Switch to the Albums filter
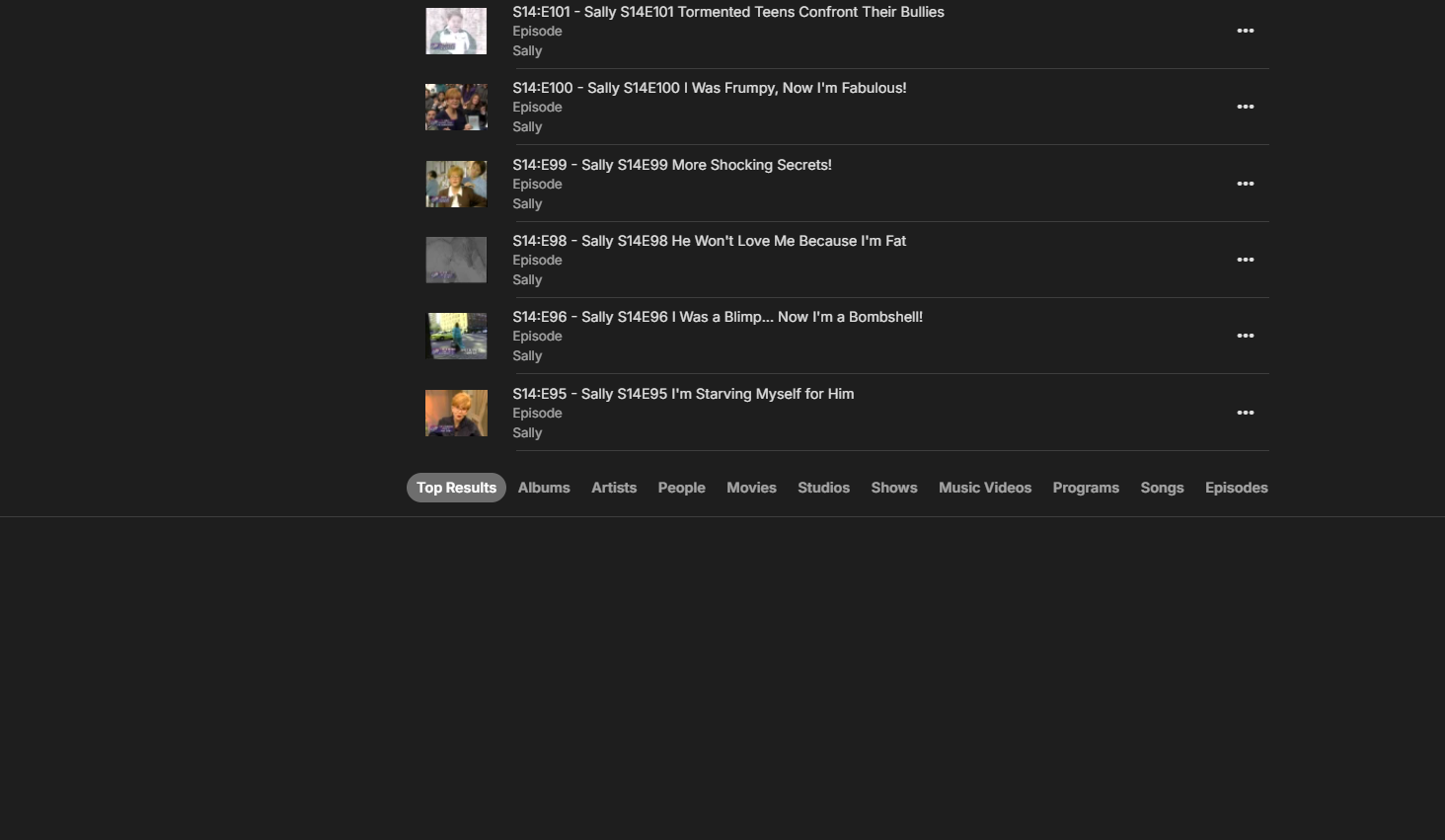Image resolution: width=1445 pixels, height=840 pixels. click(544, 488)
